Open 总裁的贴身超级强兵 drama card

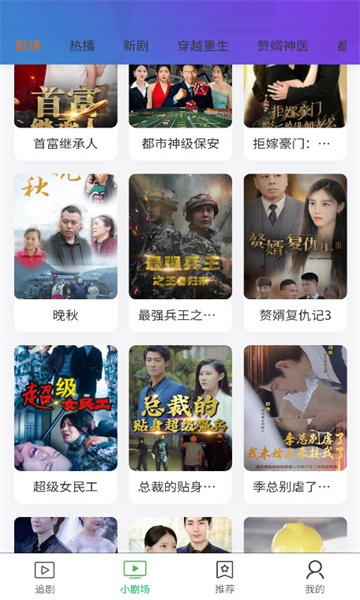[180, 424]
